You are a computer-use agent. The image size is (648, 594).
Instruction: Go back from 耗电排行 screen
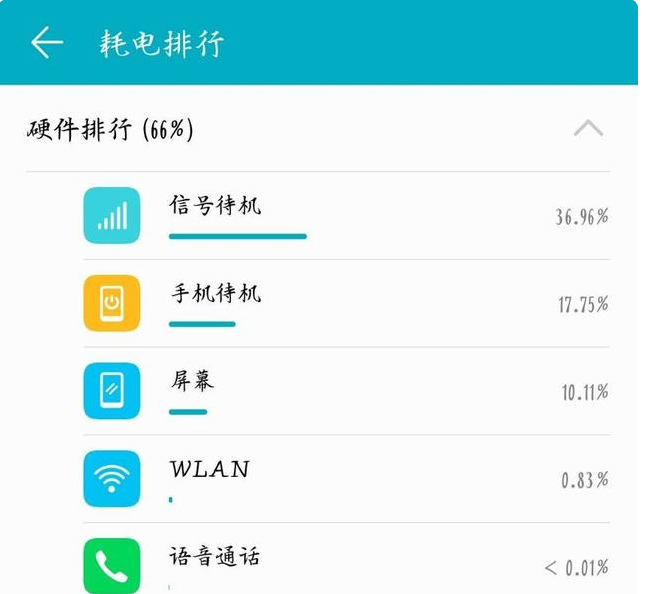(46, 42)
